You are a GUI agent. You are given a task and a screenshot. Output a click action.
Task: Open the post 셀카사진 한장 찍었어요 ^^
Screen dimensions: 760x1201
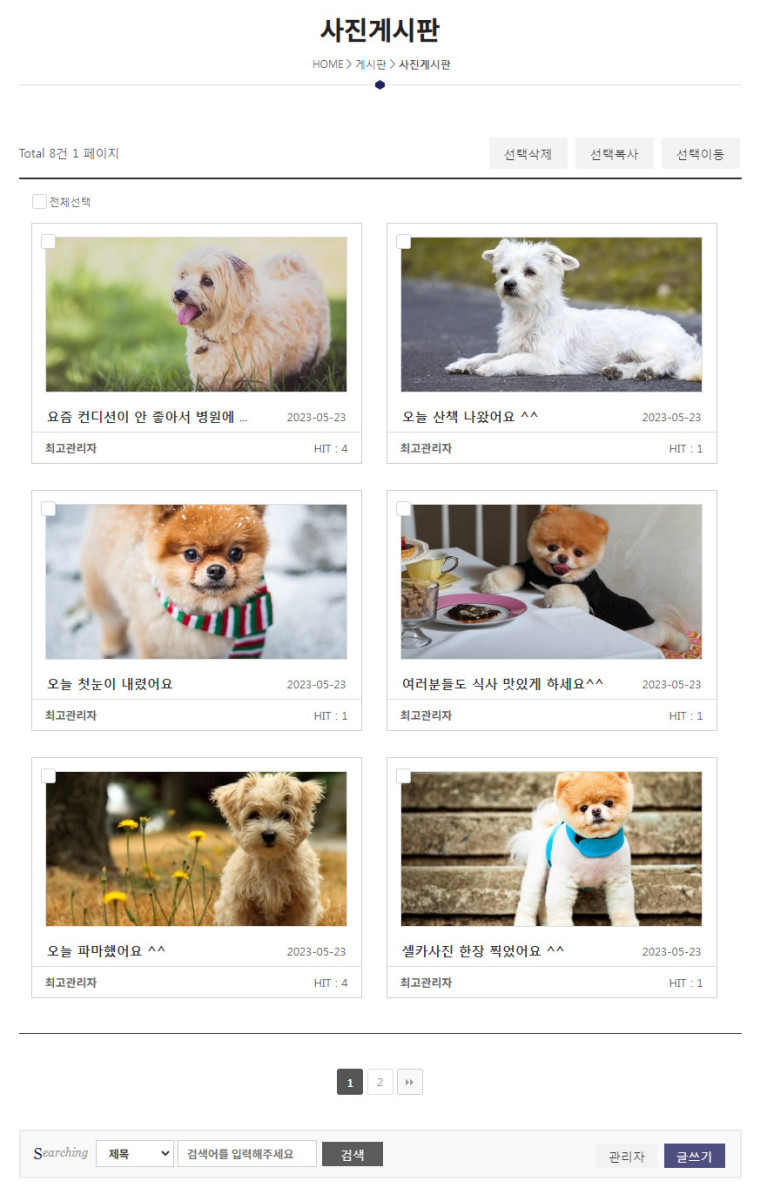tap(483, 951)
